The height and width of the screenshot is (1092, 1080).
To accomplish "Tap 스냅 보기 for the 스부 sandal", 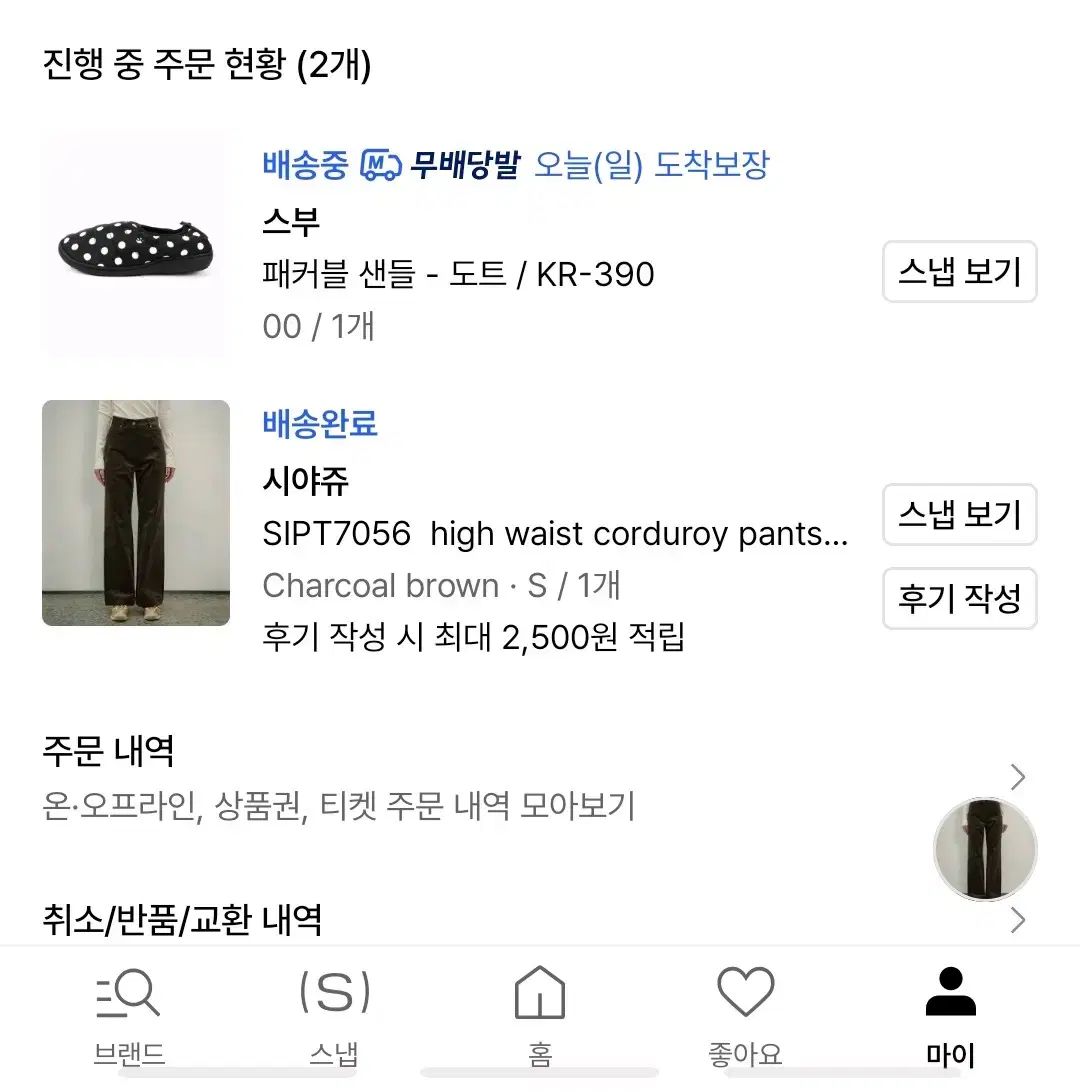I will (x=959, y=272).
